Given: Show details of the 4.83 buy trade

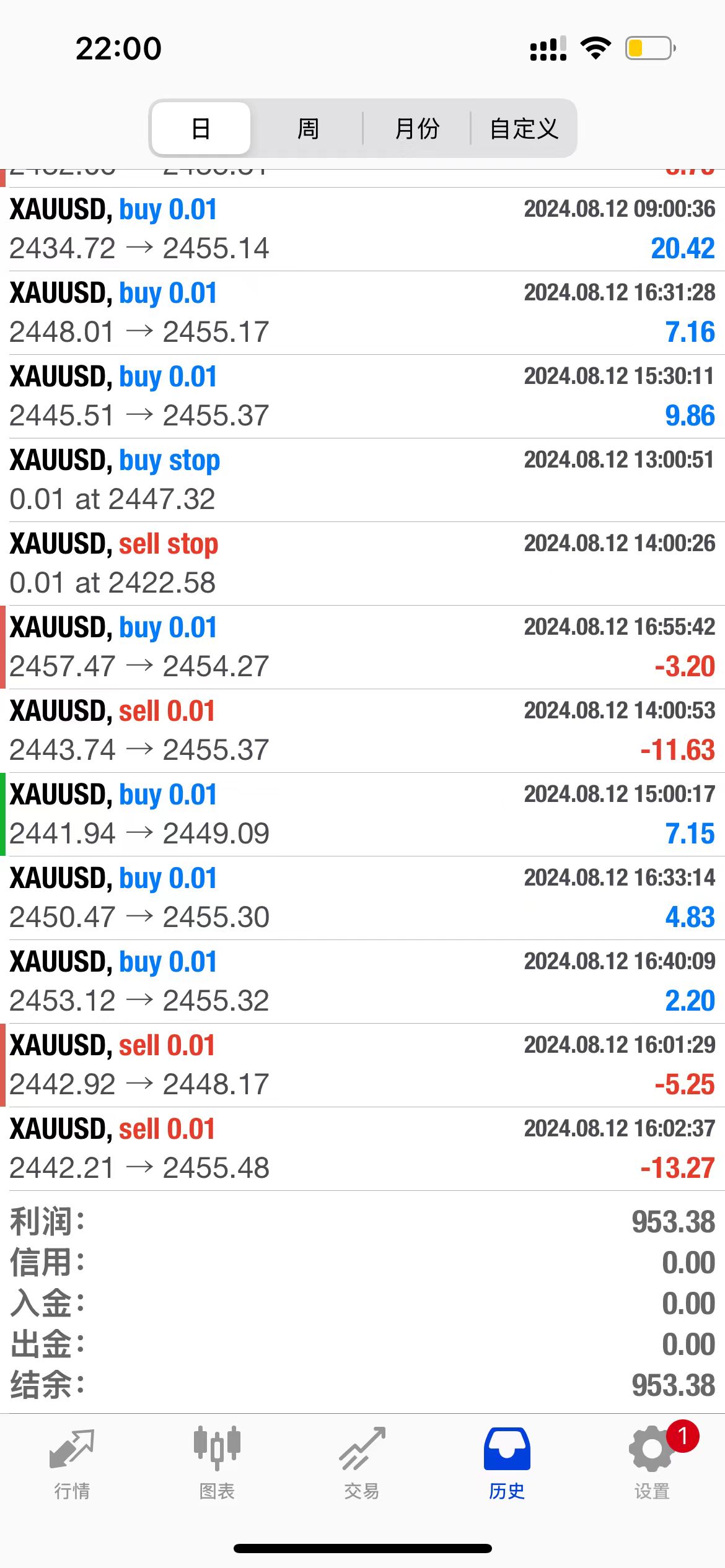Looking at the screenshot, I should pos(362,898).
